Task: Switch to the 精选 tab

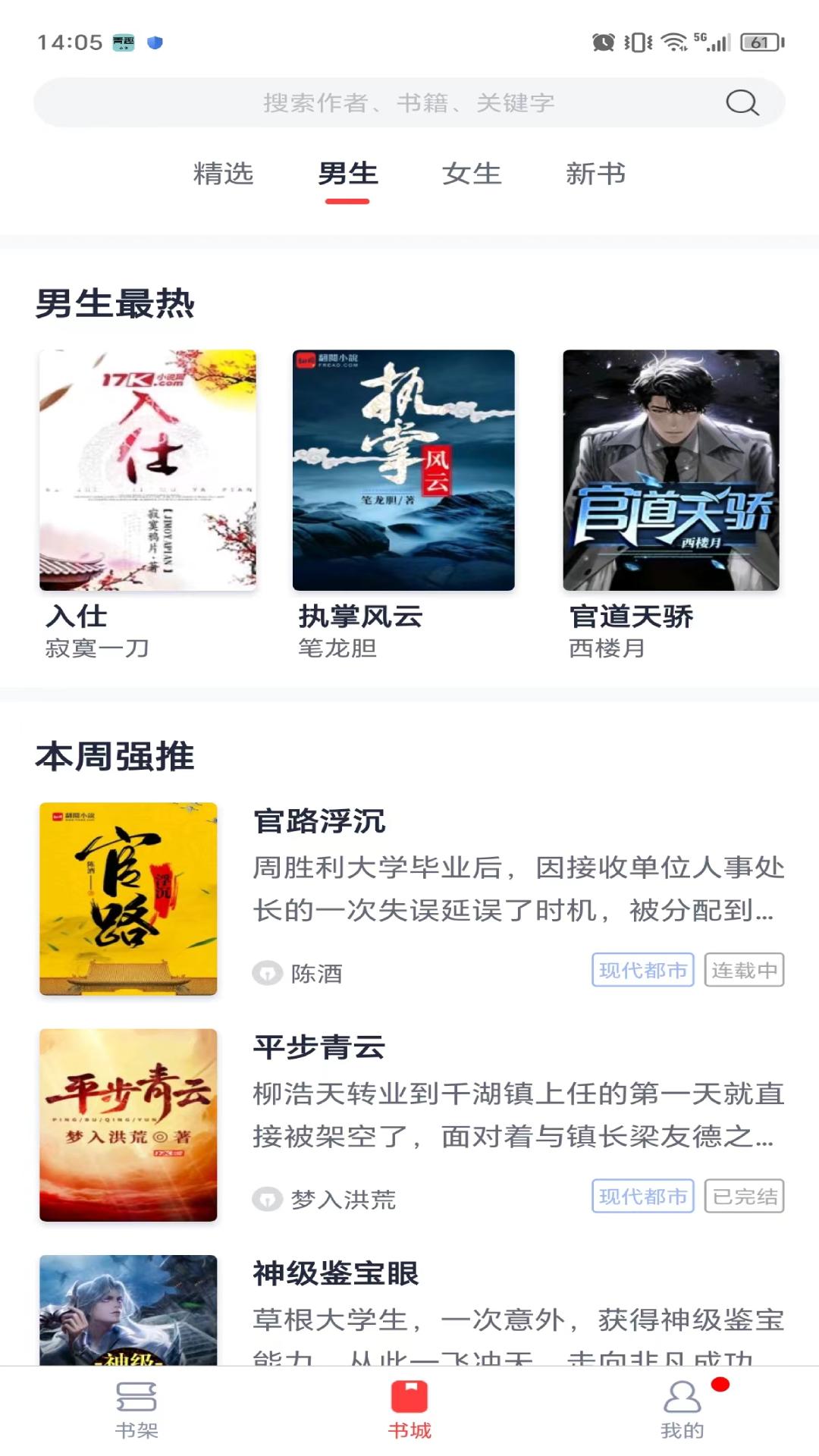Action: pyautogui.click(x=224, y=174)
